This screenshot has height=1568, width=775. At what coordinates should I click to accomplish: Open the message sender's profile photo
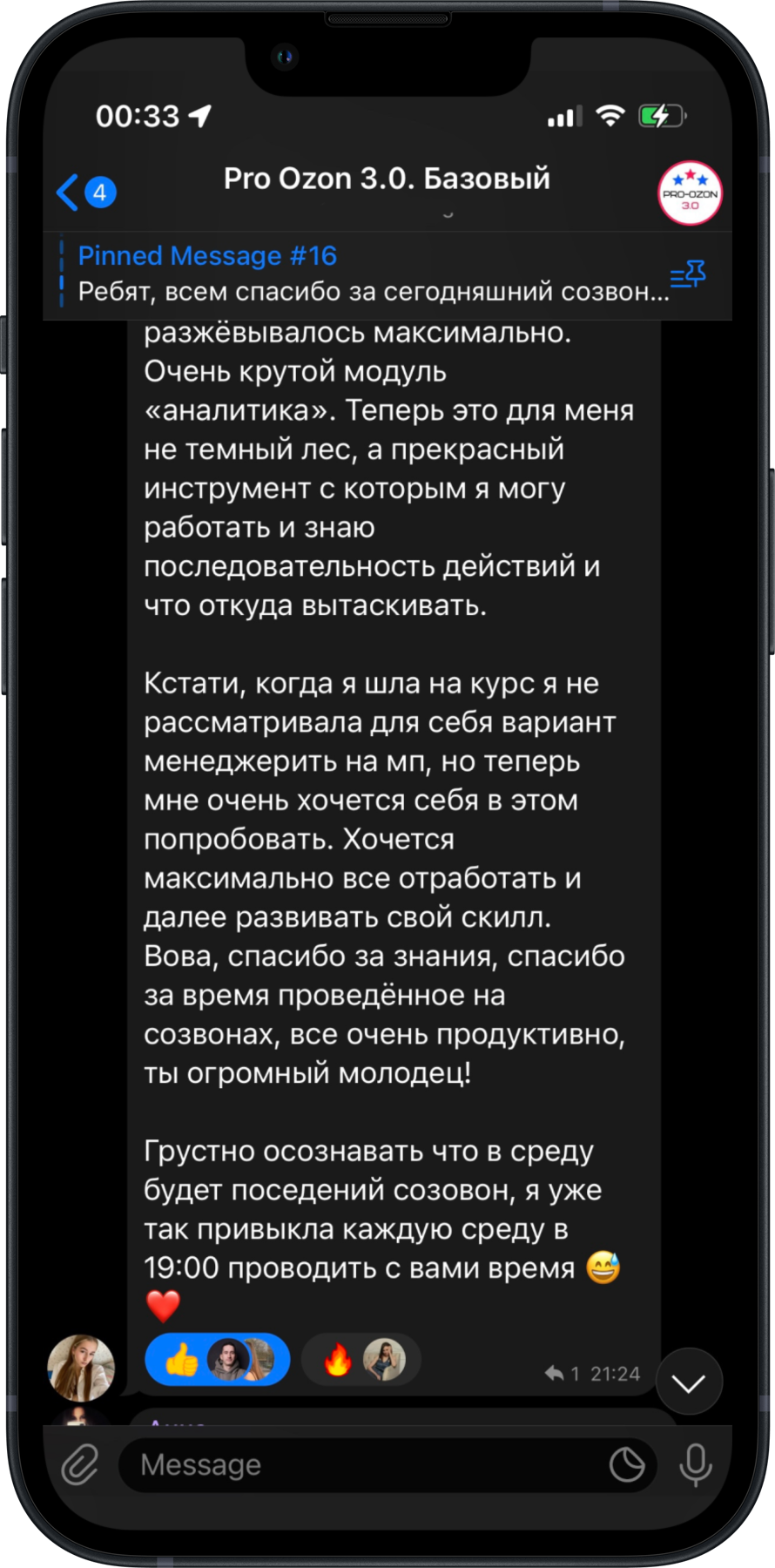(81, 1368)
